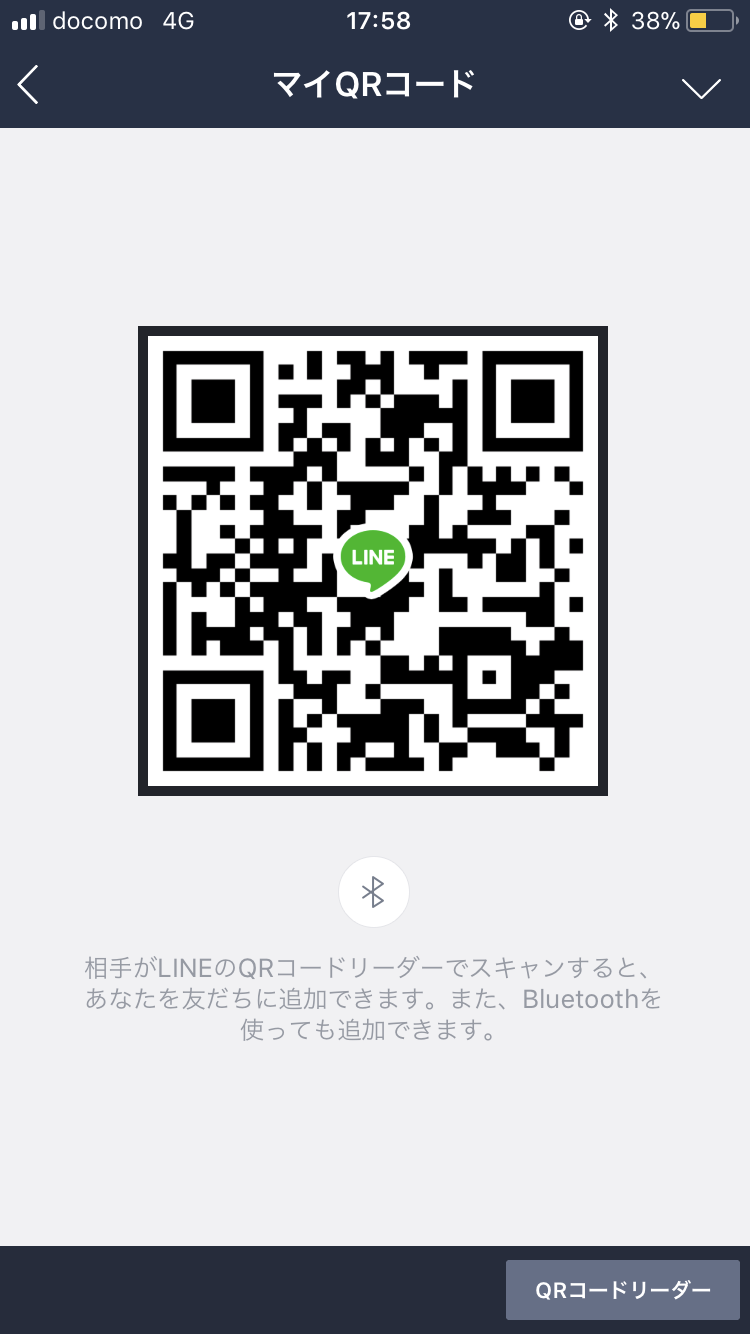Open the QRコードリーダー button
750x1334 pixels.
[622, 1290]
